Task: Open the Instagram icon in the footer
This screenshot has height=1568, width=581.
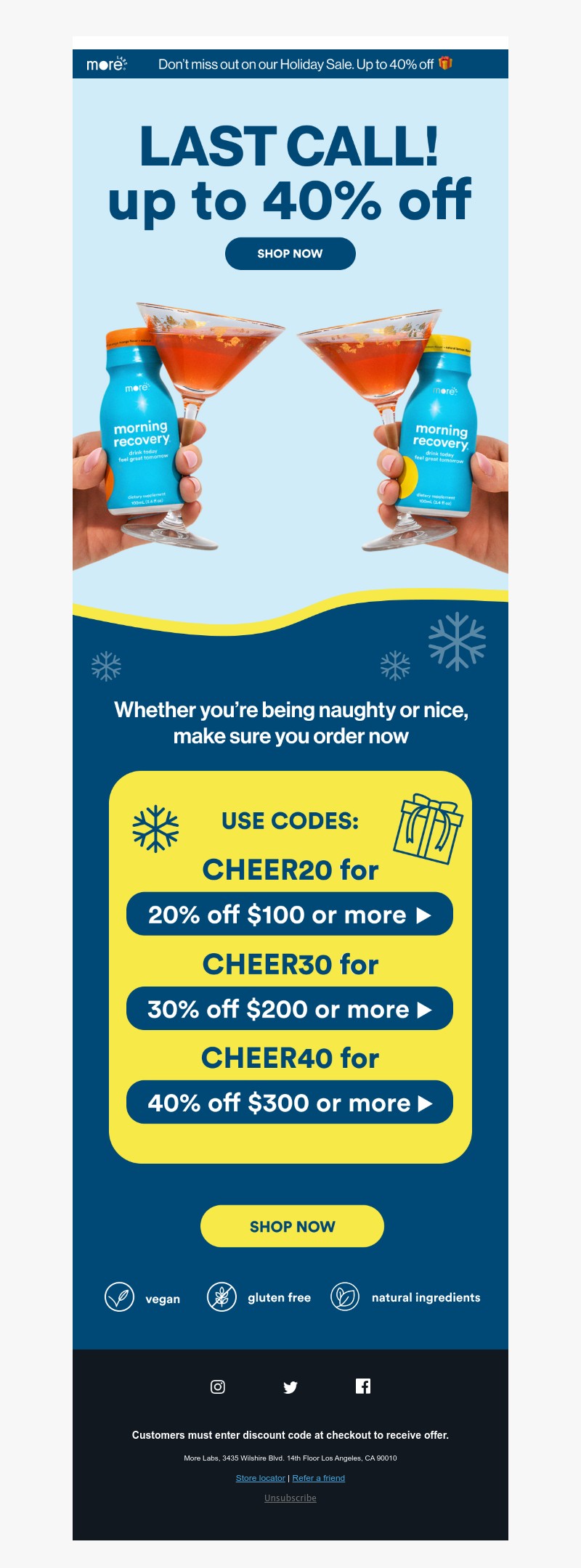Action: click(x=217, y=1387)
